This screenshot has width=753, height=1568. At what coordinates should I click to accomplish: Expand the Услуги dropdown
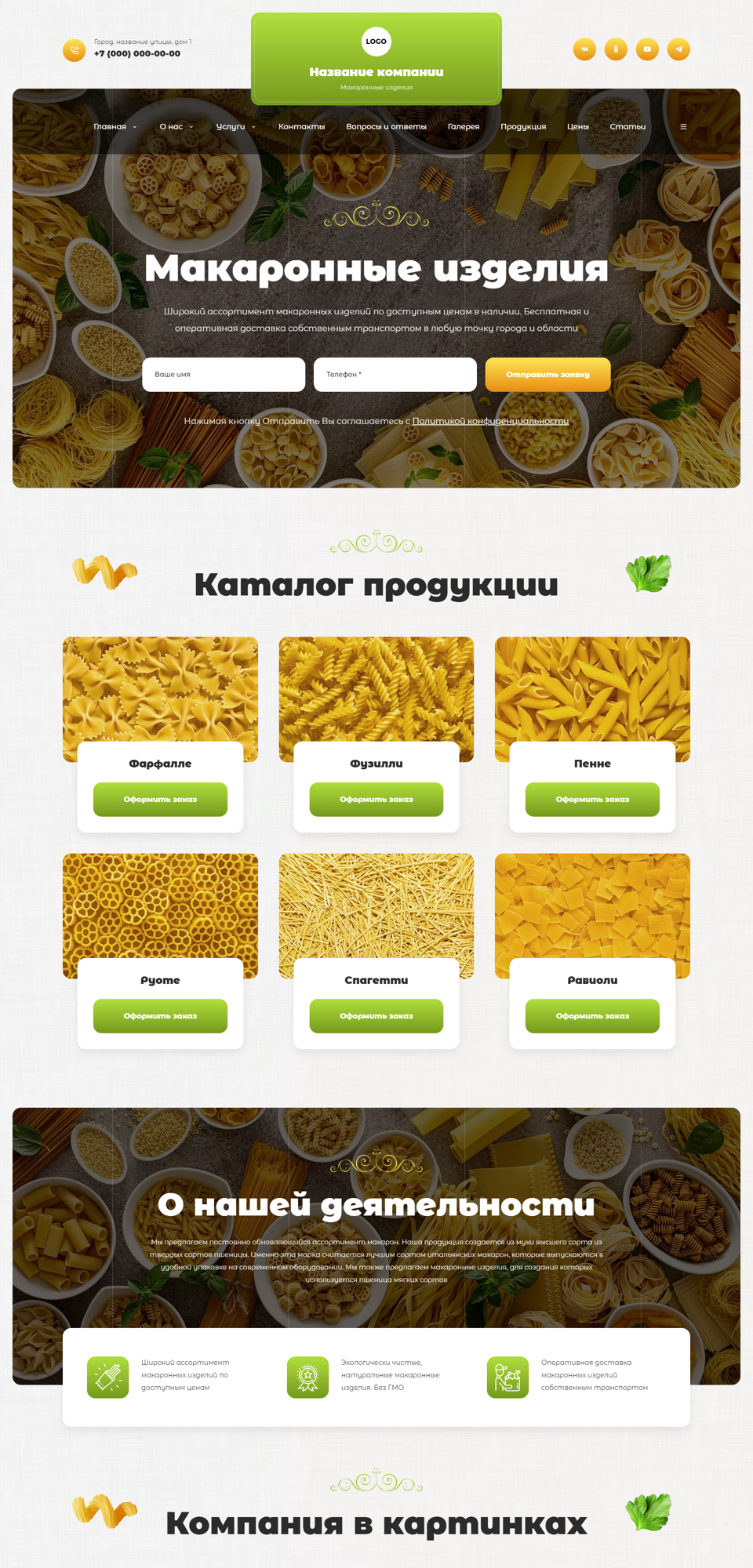click(x=236, y=126)
